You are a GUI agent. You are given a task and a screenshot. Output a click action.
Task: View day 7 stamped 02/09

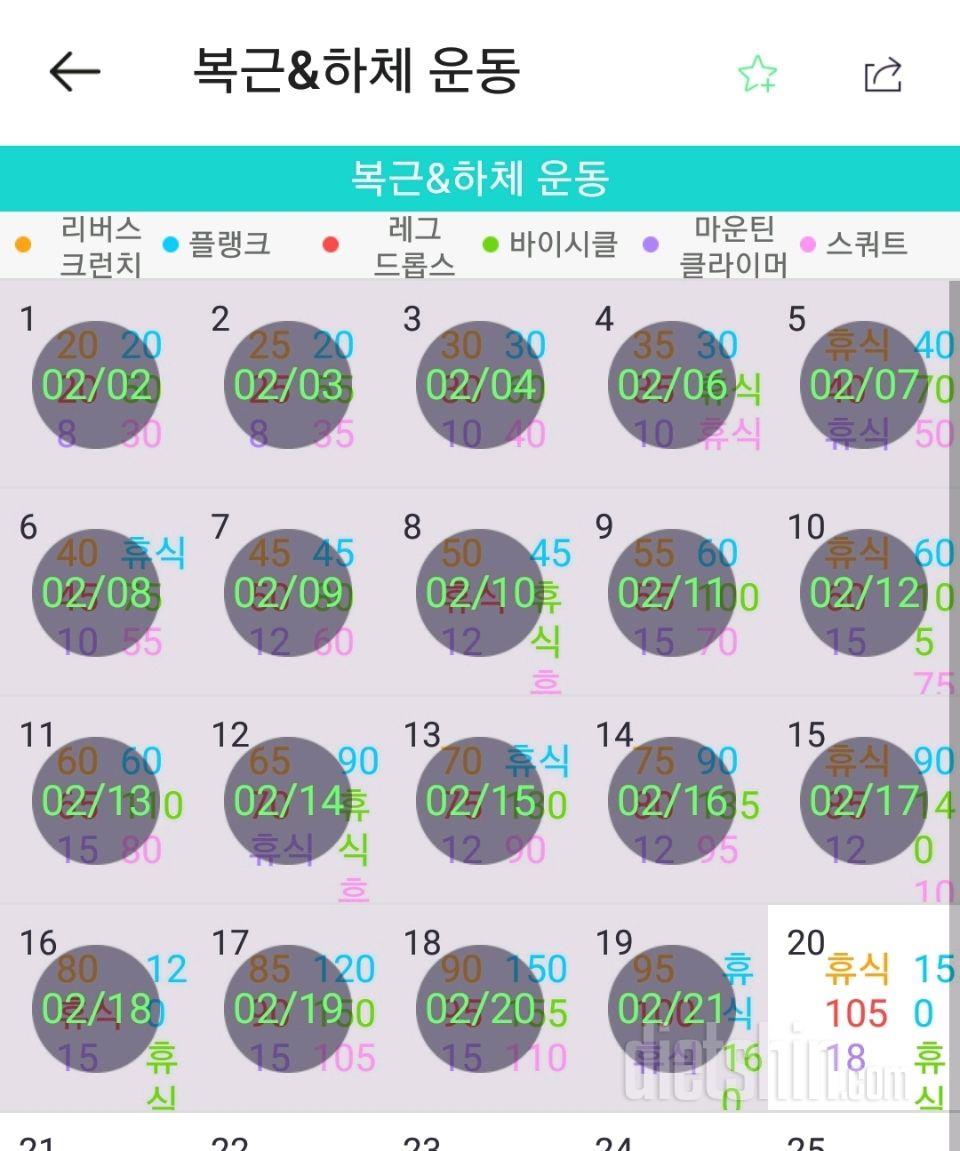(x=288, y=593)
